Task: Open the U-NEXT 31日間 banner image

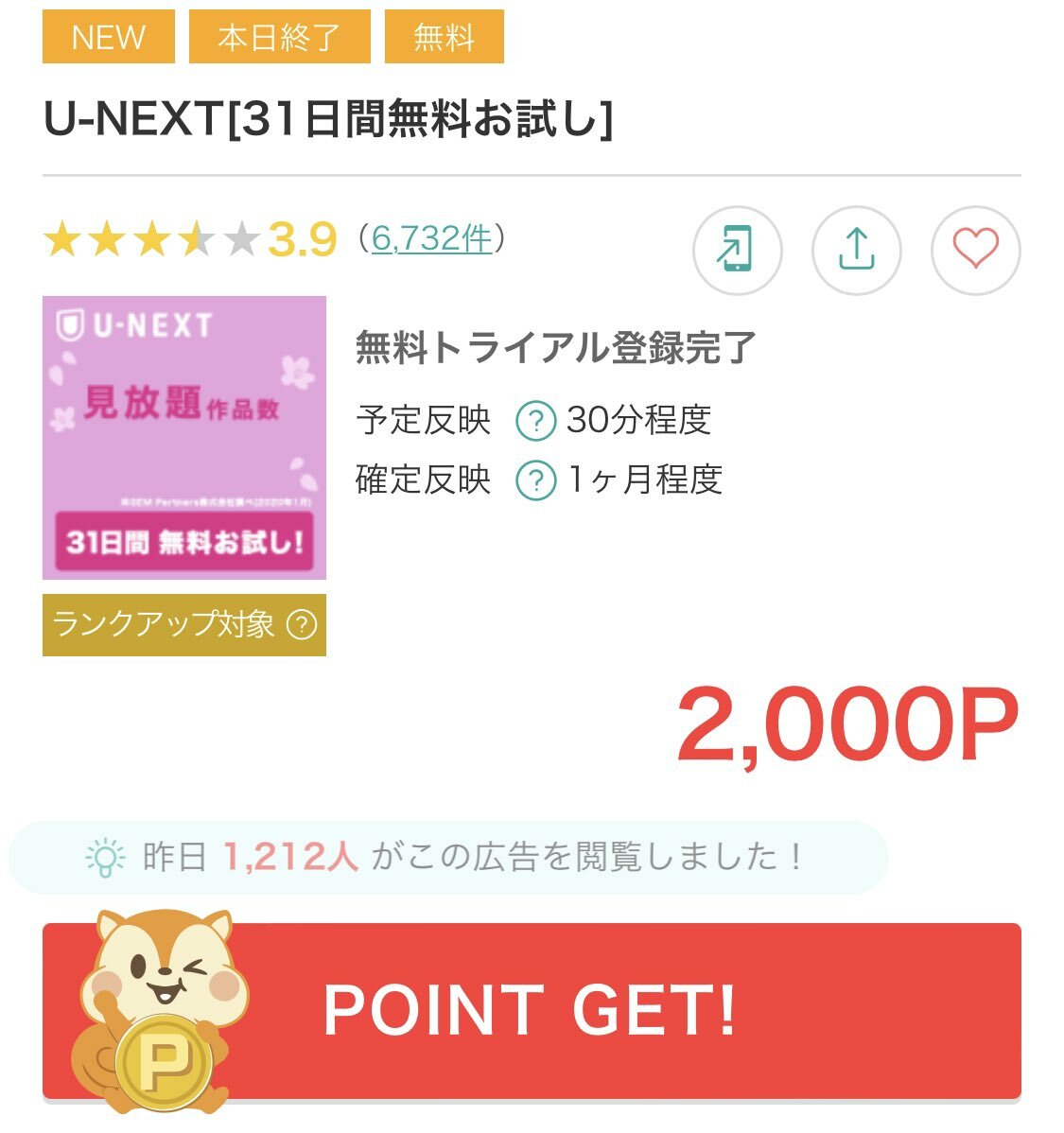Action: [x=184, y=437]
